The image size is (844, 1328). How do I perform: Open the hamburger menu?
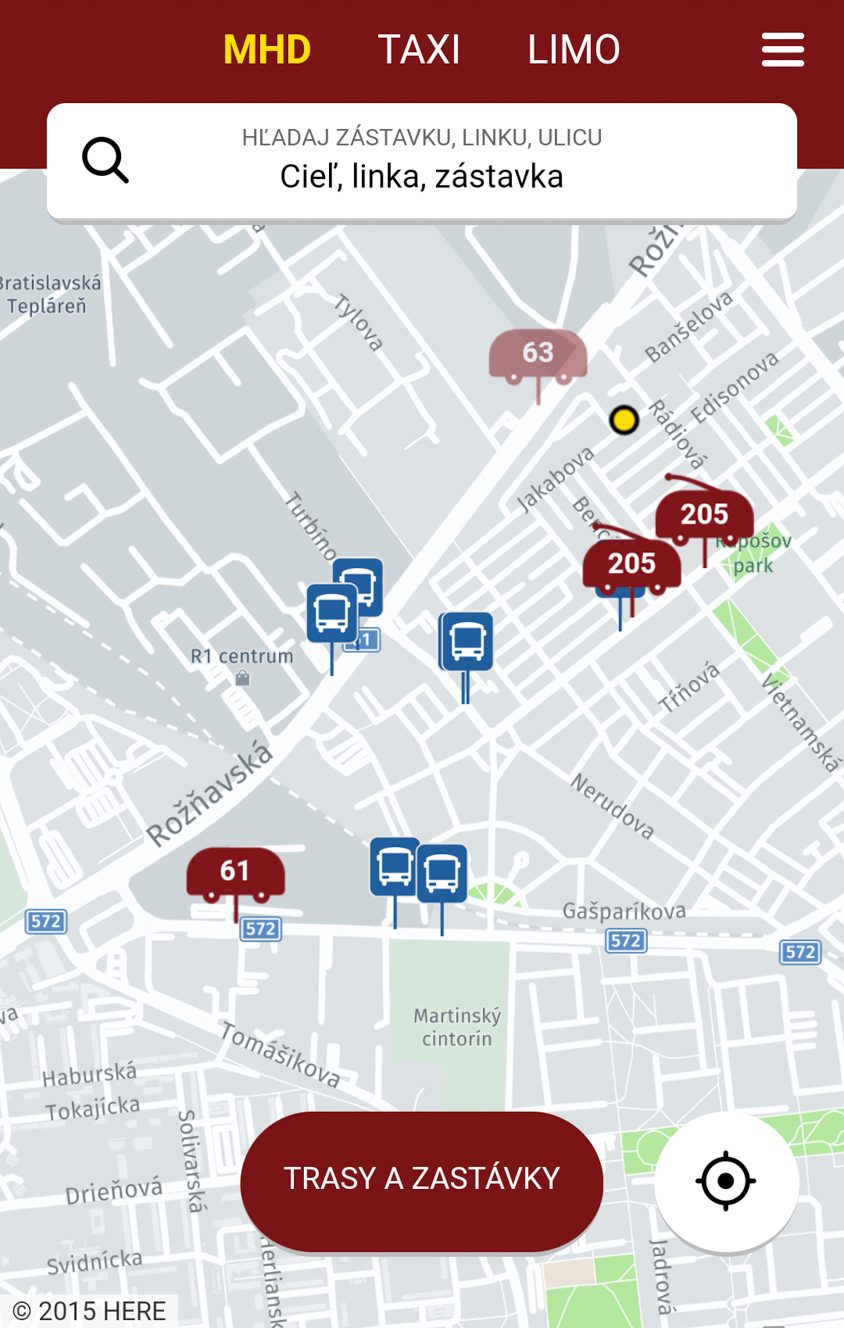[x=782, y=49]
